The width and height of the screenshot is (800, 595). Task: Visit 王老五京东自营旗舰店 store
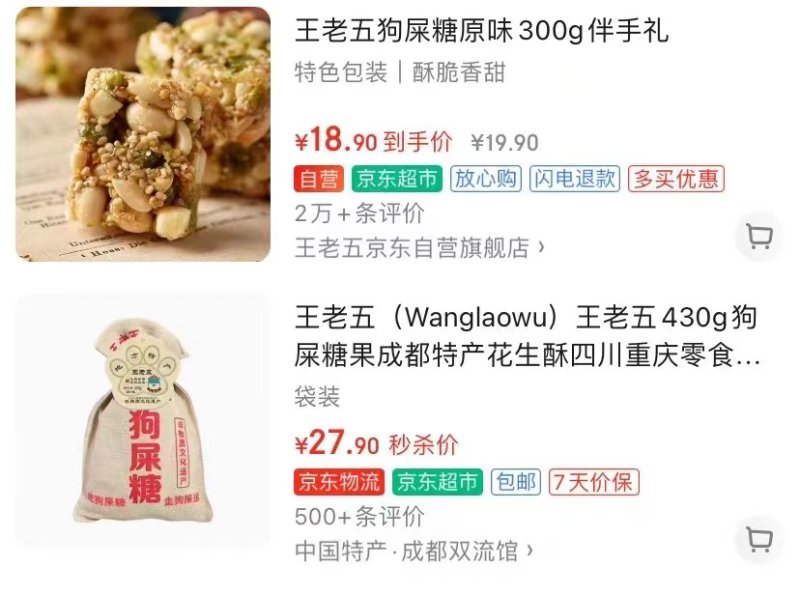(420, 247)
